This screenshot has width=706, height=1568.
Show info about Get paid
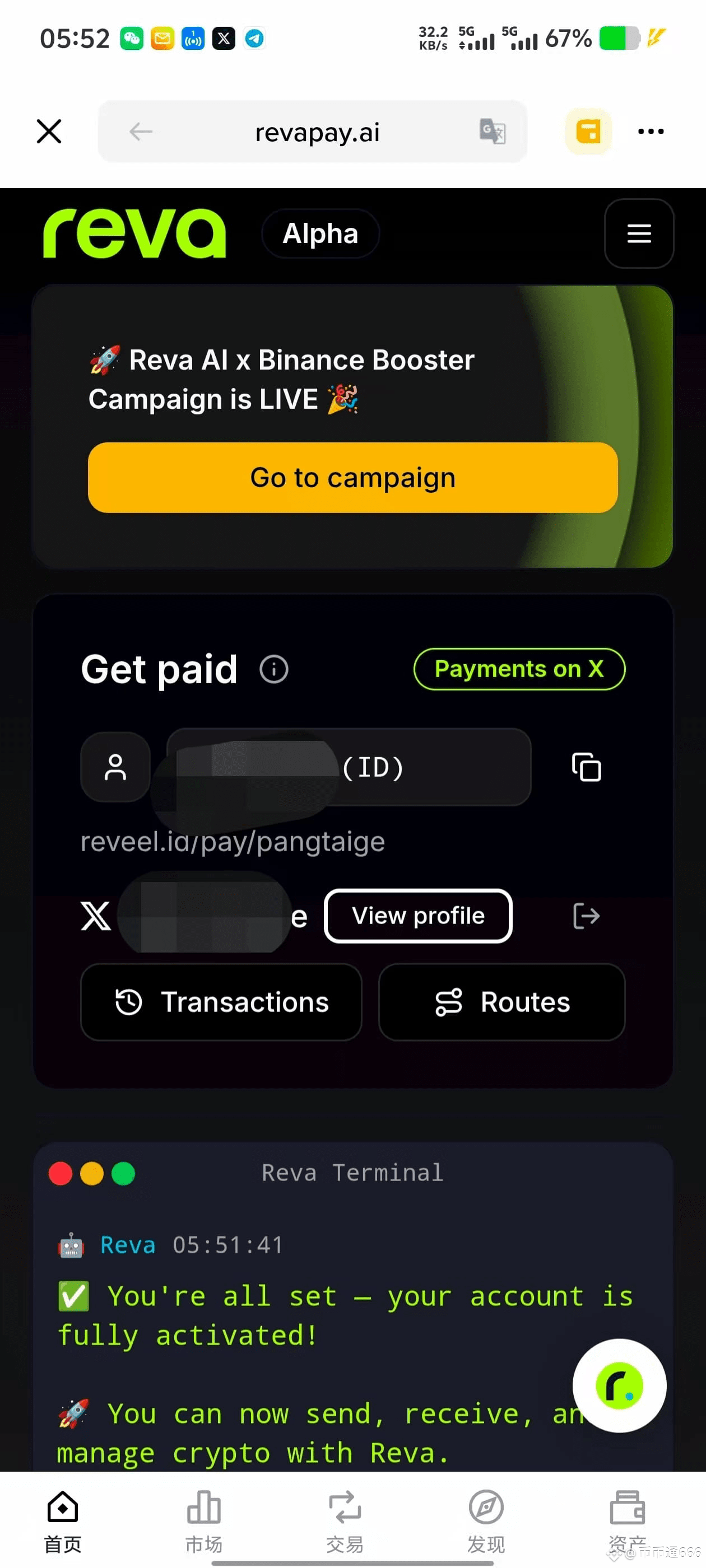coord(273,669)
